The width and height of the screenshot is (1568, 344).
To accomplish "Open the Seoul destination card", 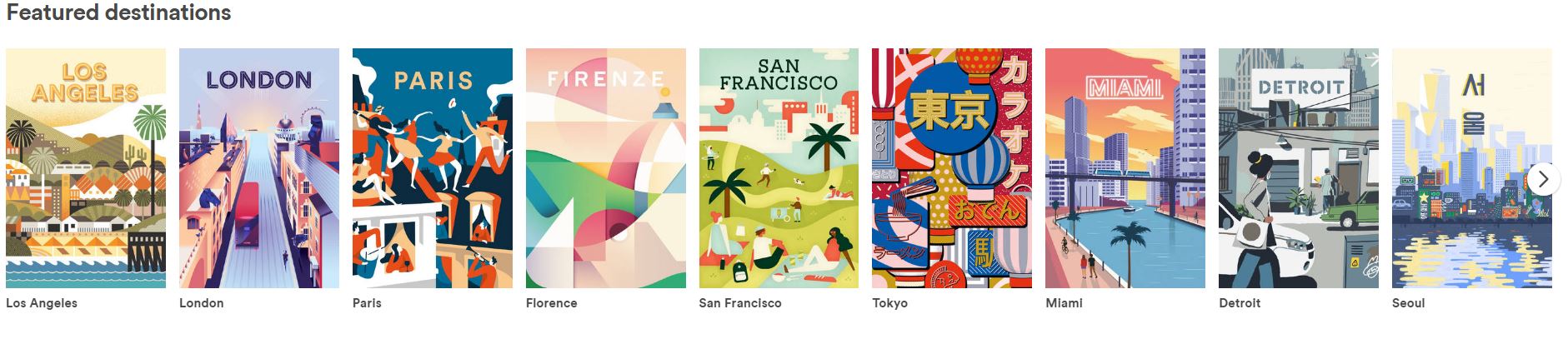I will 1459,168.
